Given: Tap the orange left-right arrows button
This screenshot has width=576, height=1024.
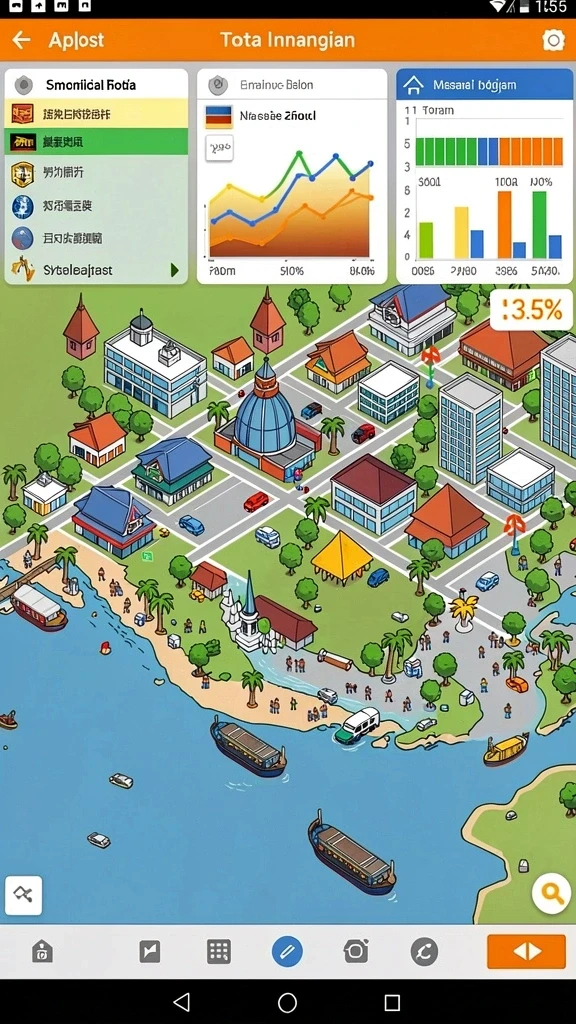Looking at the screenshot, I should [x=526, y=952].
